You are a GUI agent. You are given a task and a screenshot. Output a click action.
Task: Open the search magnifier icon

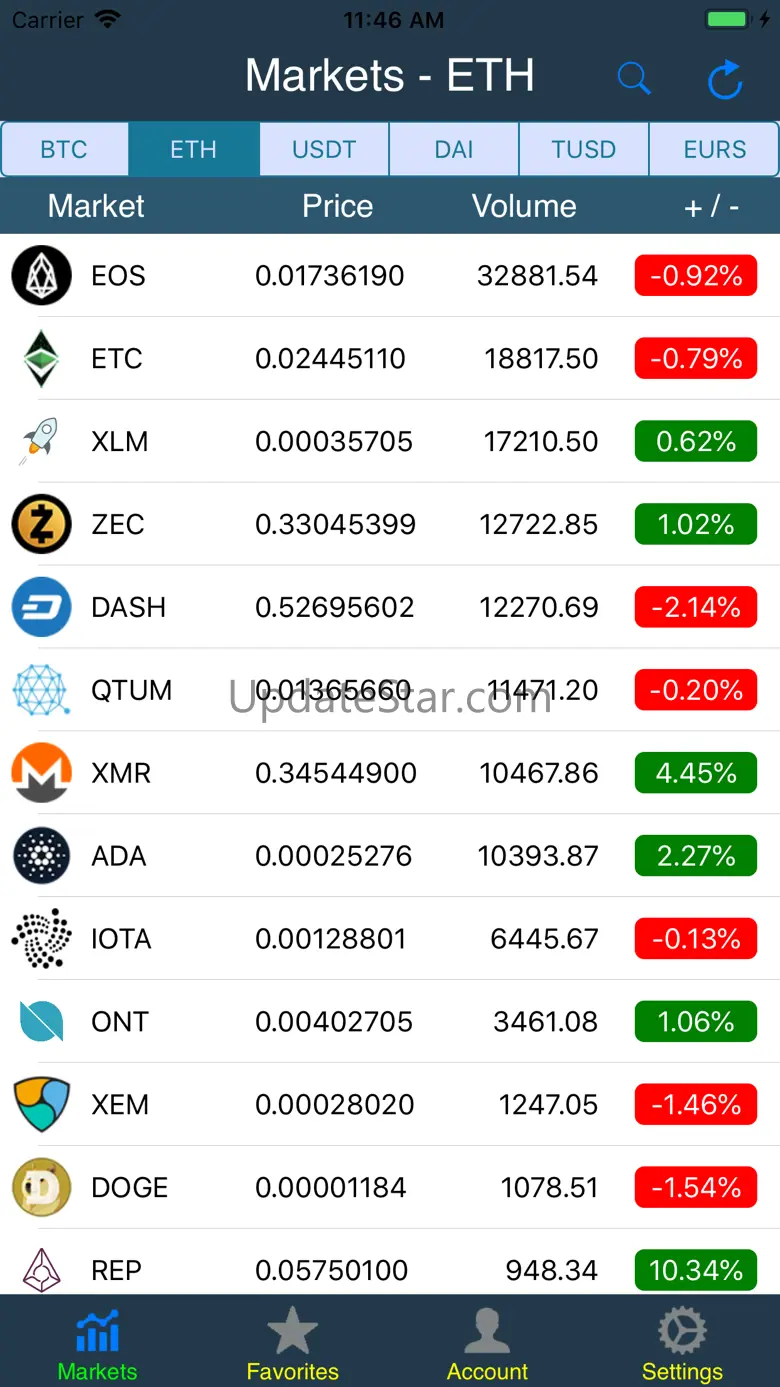[634, 78]
